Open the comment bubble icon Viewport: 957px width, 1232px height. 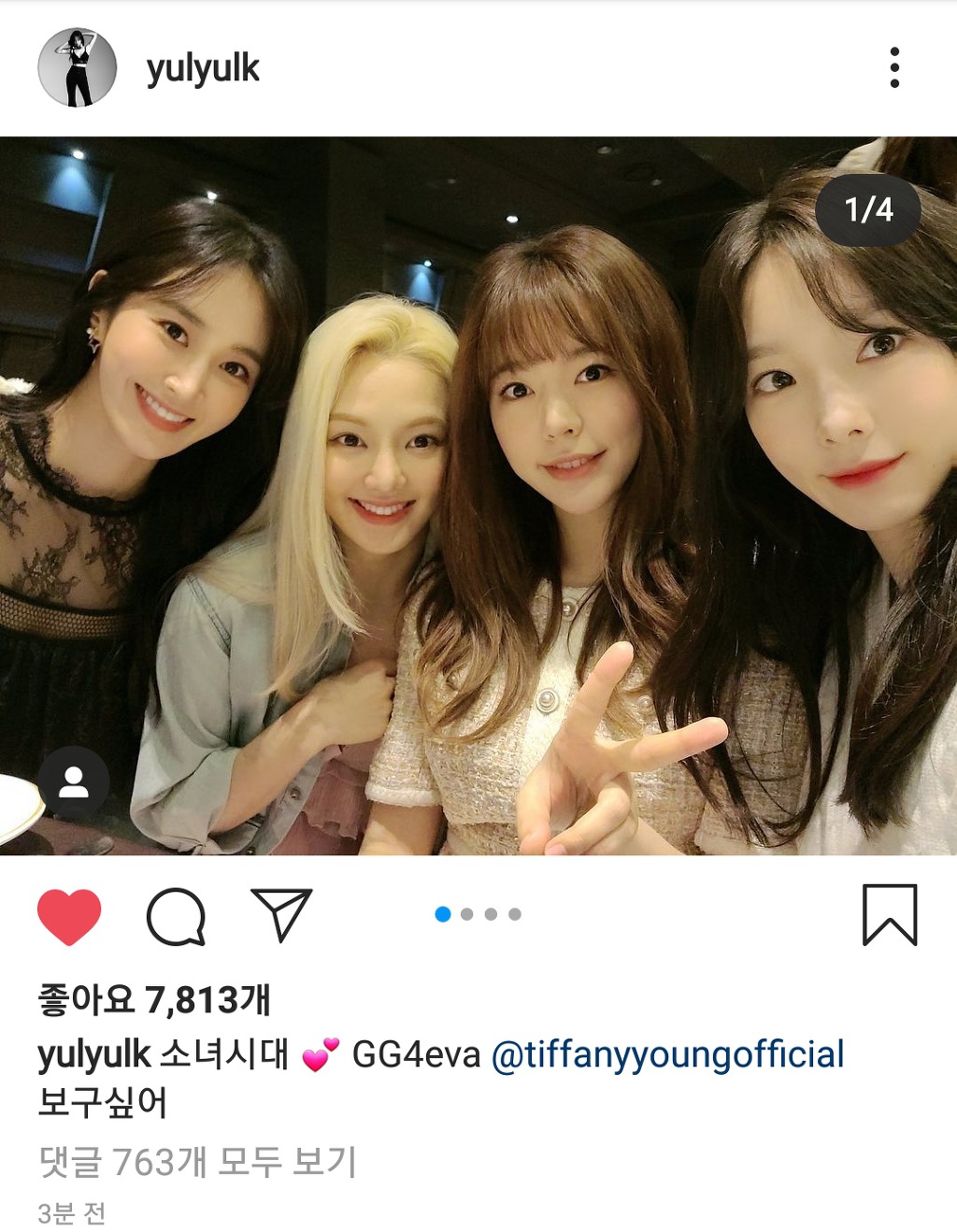[176, 916]
